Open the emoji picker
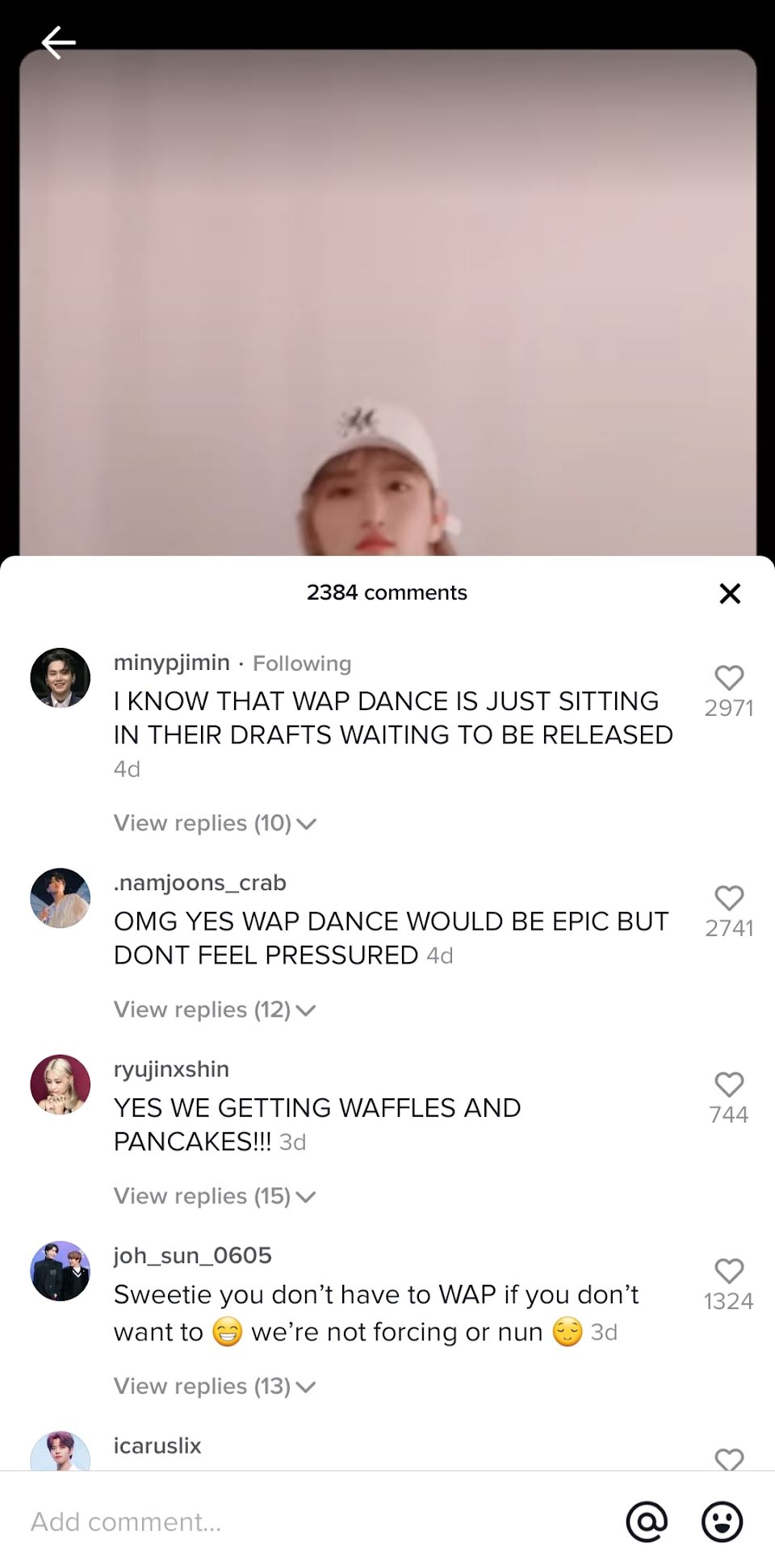The width and height of the screenshot is (775, 1568). point(722,1522)
